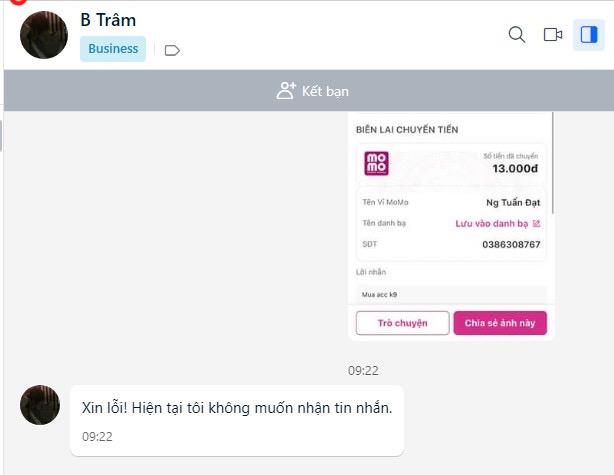Tap Kết bạn to add friend
614x475 pixels.
(313, 91)
